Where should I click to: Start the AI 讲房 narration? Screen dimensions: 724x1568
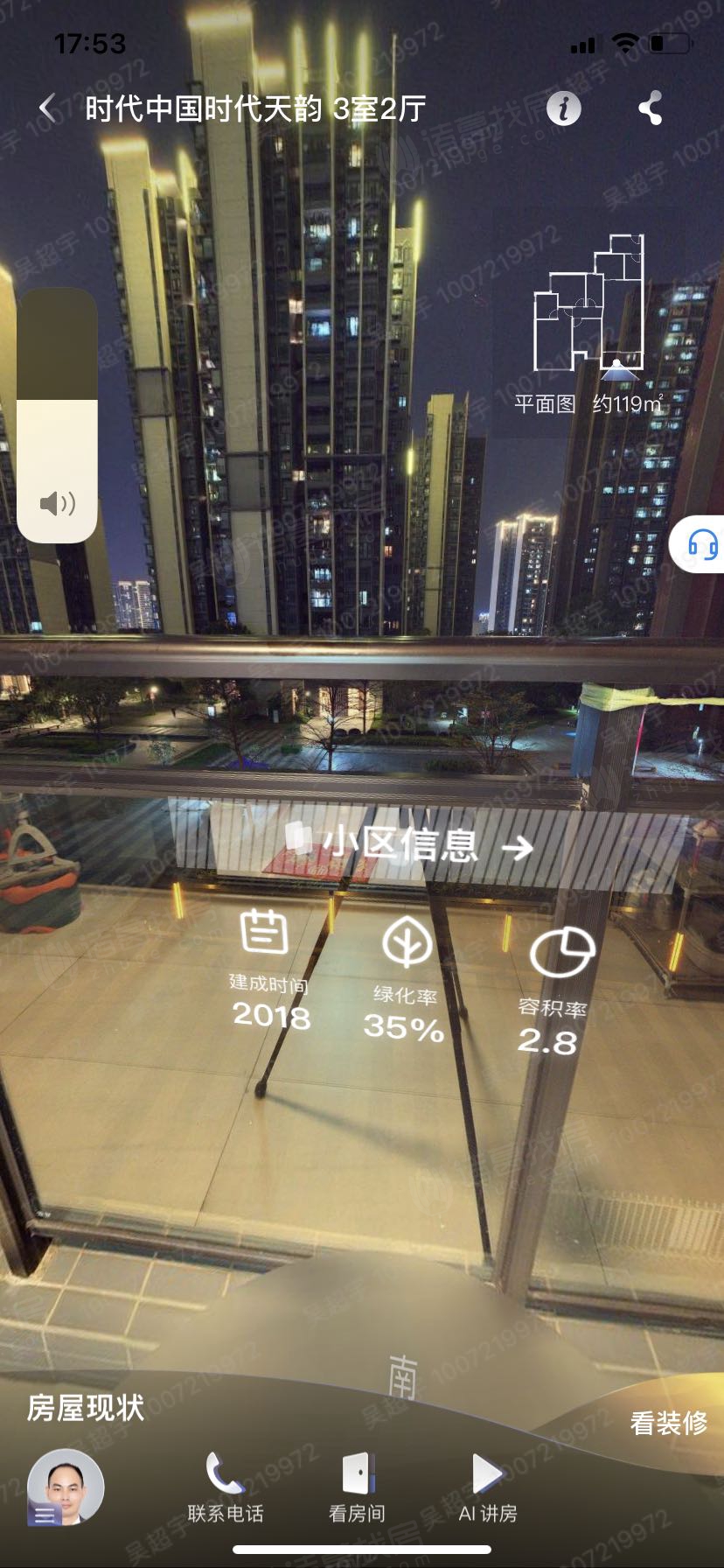pyautogui.click(x=488, y=1487)
